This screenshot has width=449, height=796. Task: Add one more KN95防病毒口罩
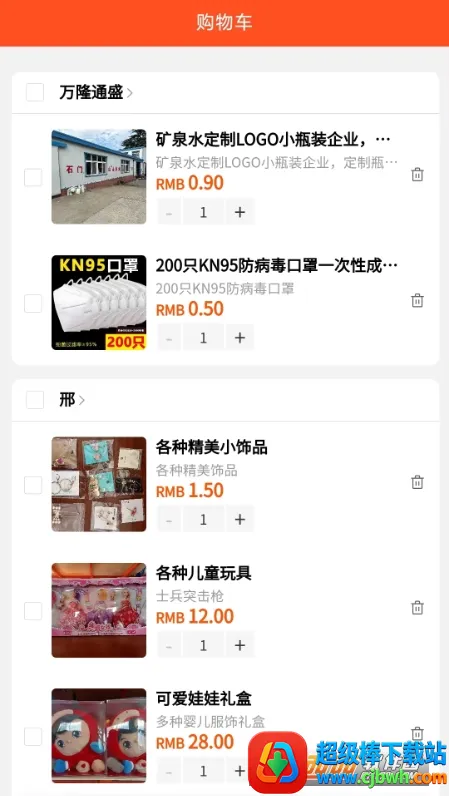240,338
